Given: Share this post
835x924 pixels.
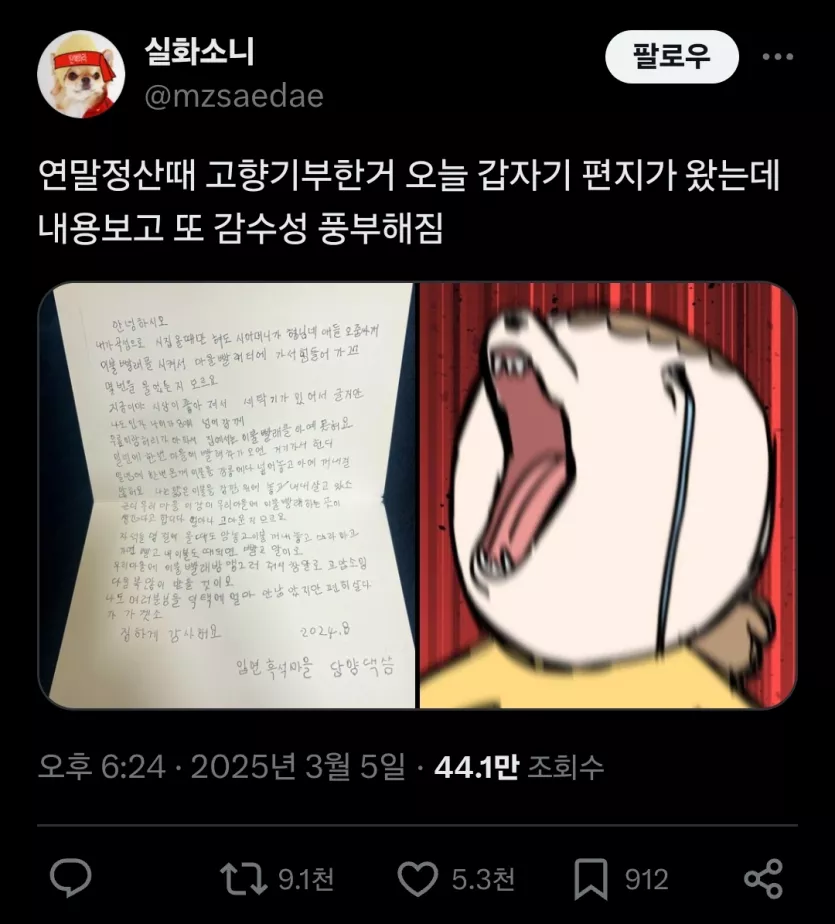Looking at the screenshot, I should click(764, 878).
